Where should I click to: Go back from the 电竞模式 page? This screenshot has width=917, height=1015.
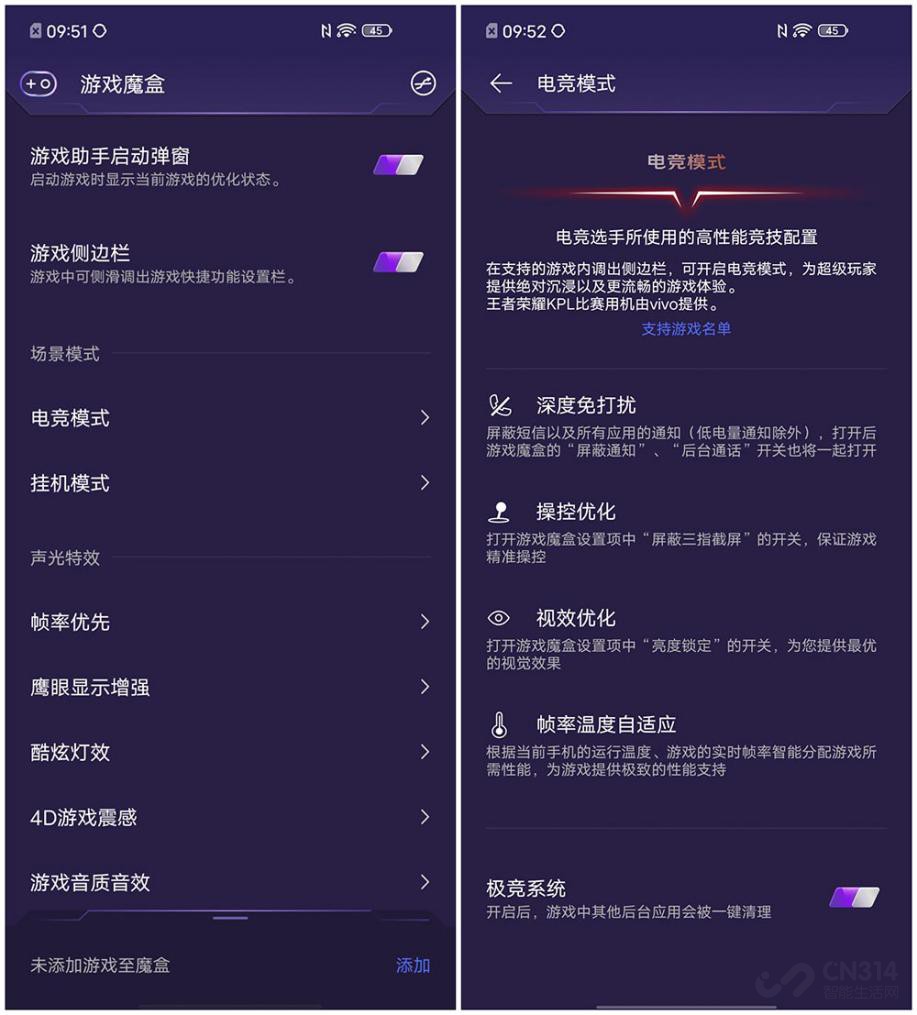coord(501,84)
